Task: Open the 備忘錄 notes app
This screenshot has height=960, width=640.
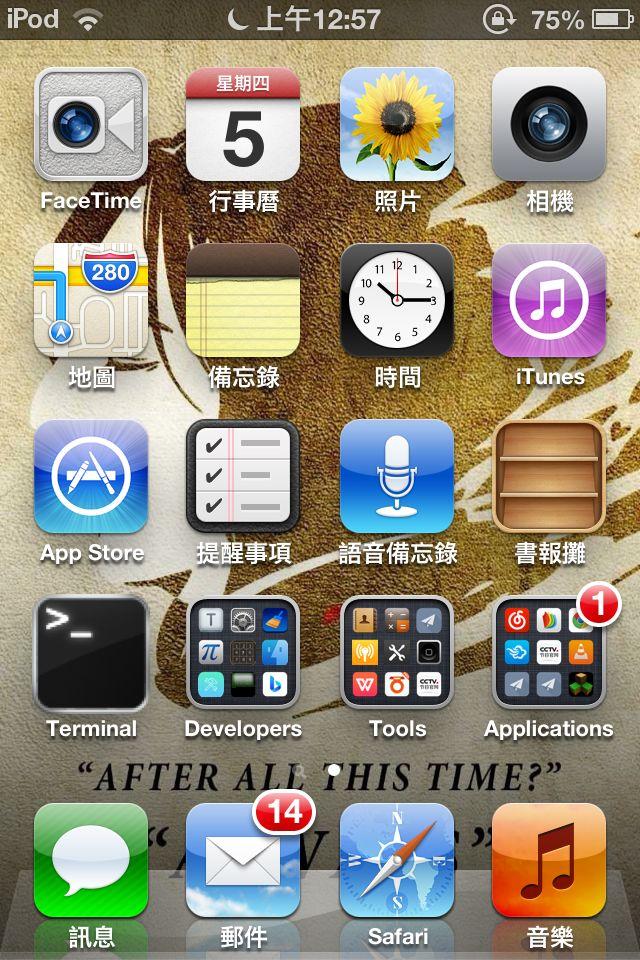Action: [243, 301]
